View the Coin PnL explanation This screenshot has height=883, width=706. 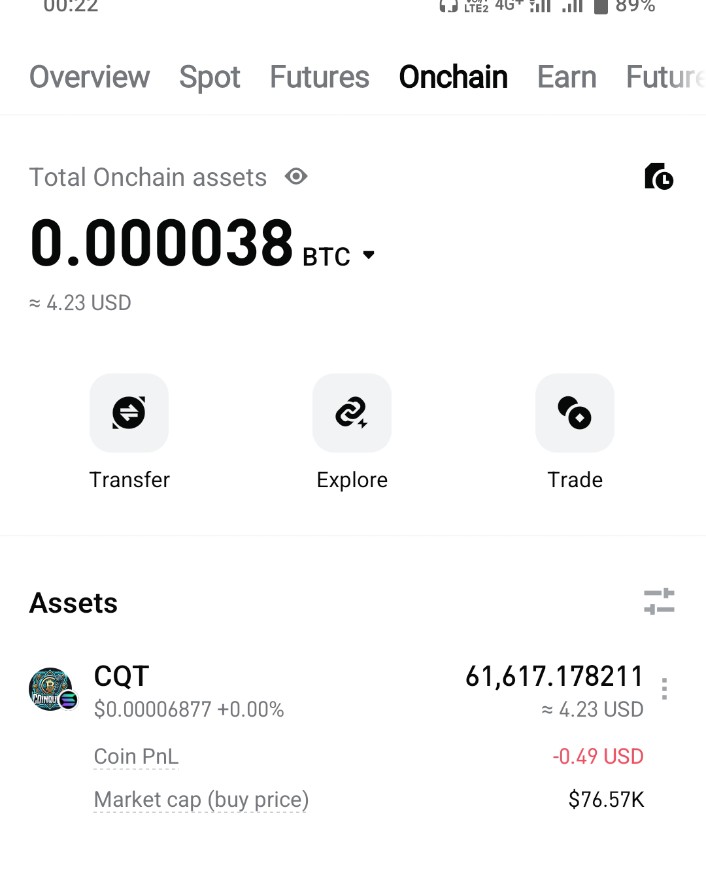click(136, 757)
